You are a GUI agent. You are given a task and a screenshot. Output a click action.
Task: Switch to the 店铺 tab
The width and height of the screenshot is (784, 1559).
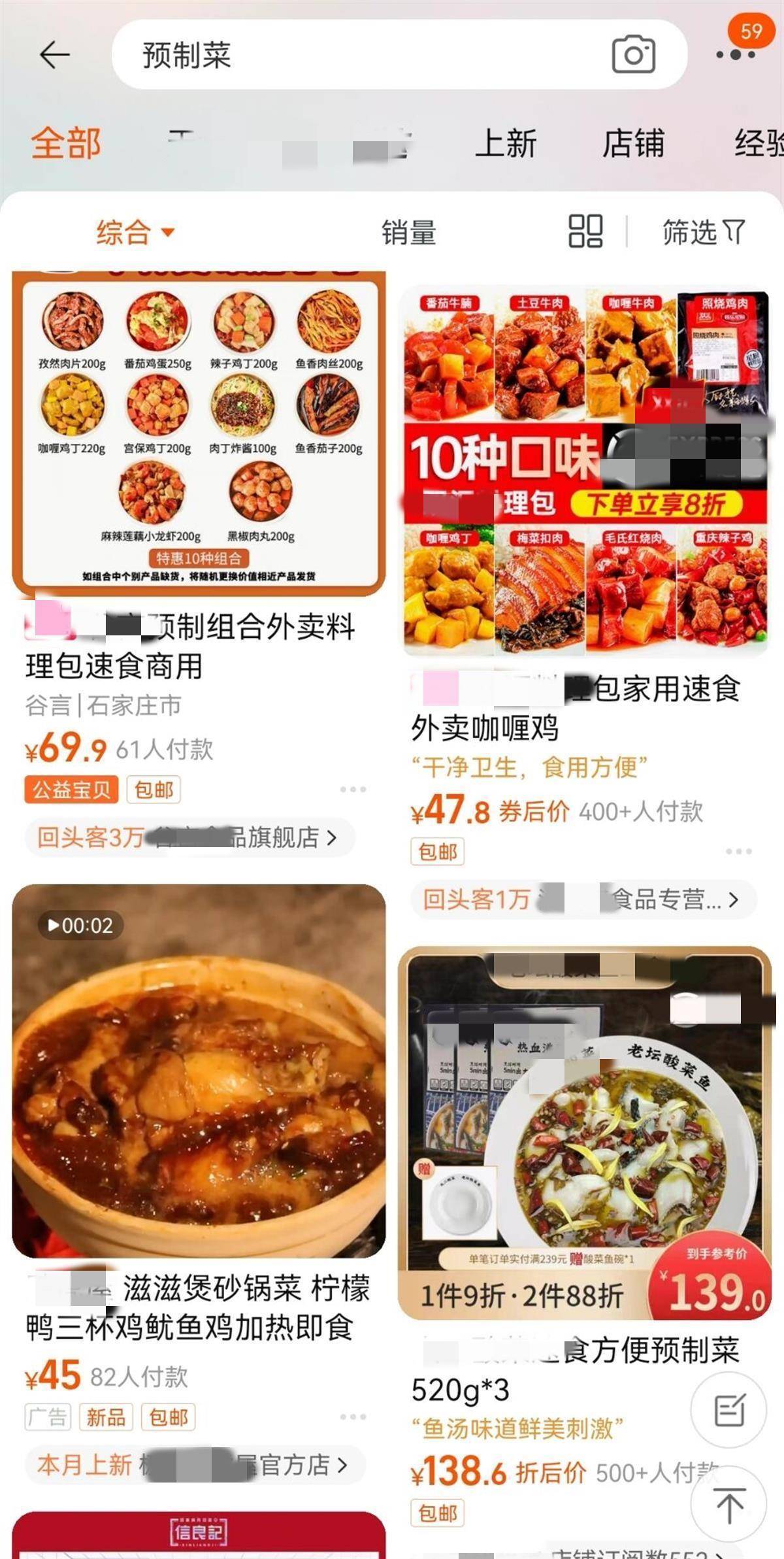[x=633, y=143]
